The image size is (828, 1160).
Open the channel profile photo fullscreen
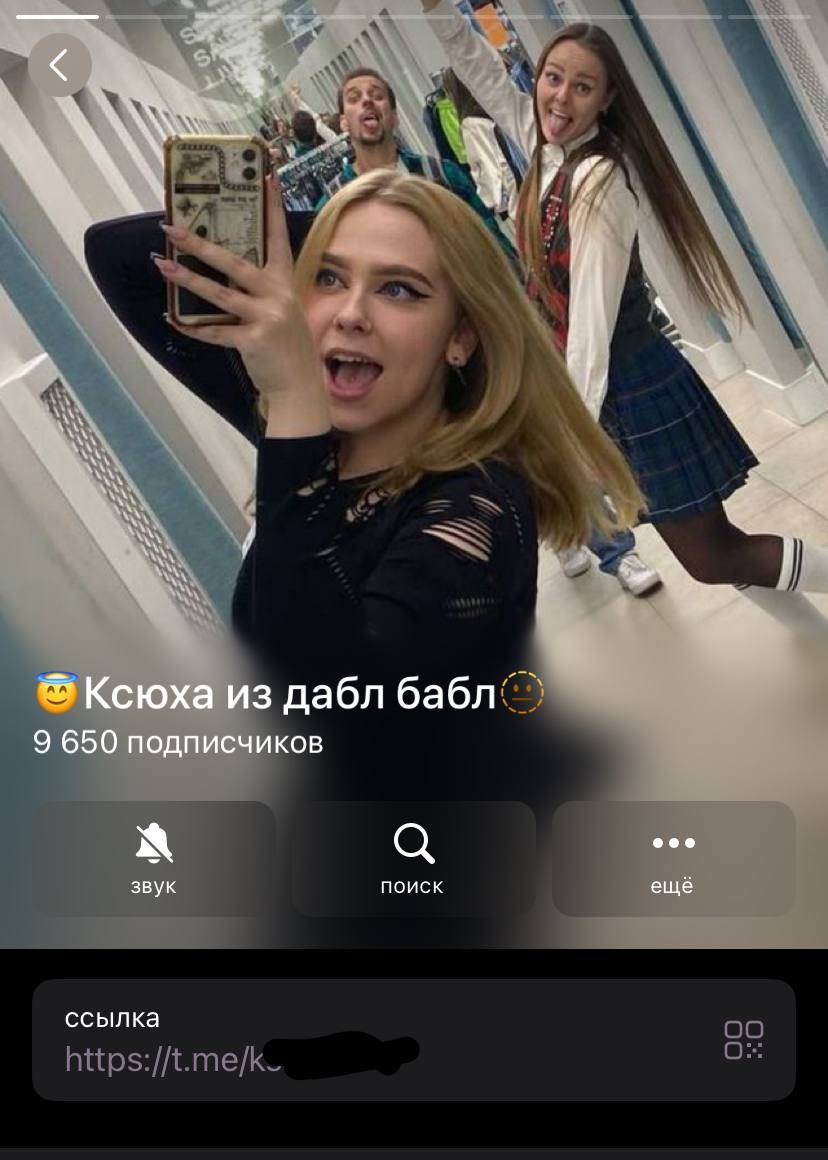(x=414, y=380)
